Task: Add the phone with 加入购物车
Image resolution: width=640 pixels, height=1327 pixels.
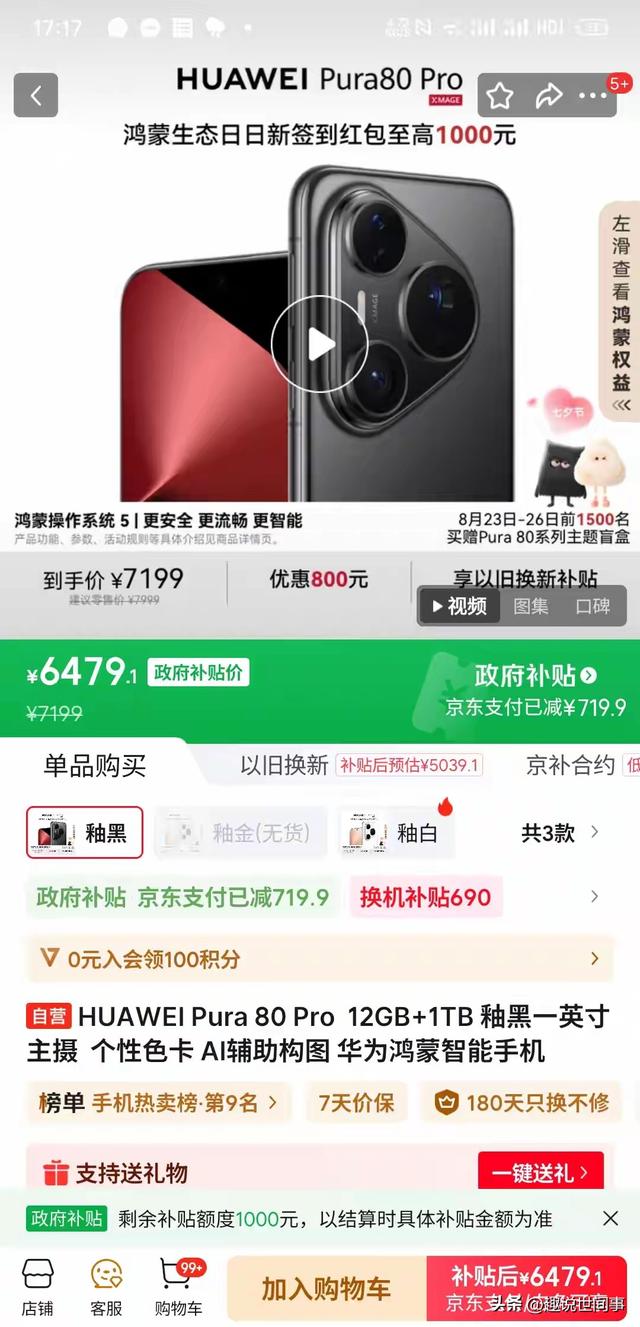Action: click(x=326, y=1288)
